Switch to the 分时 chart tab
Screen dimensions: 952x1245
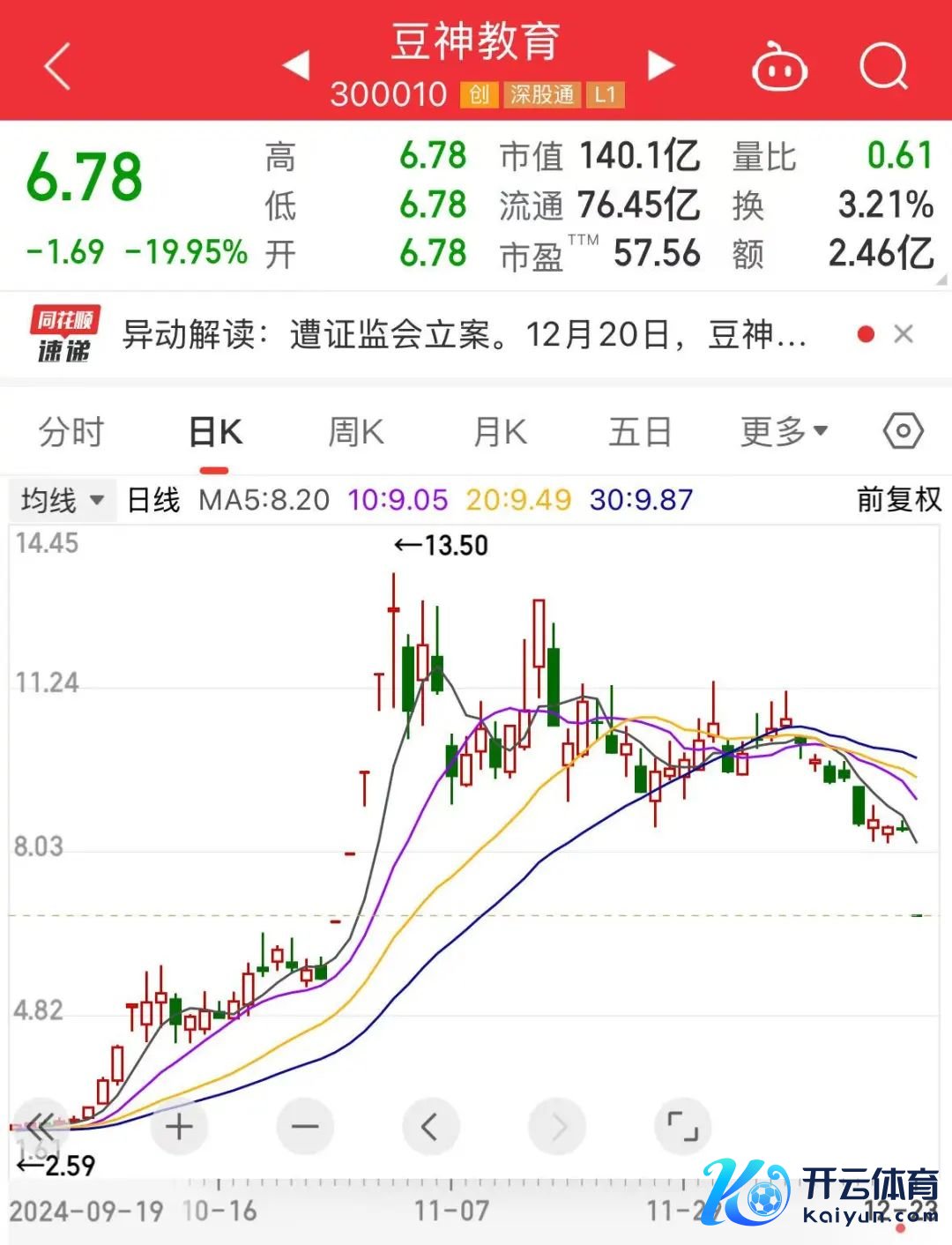tap(71, 432)
